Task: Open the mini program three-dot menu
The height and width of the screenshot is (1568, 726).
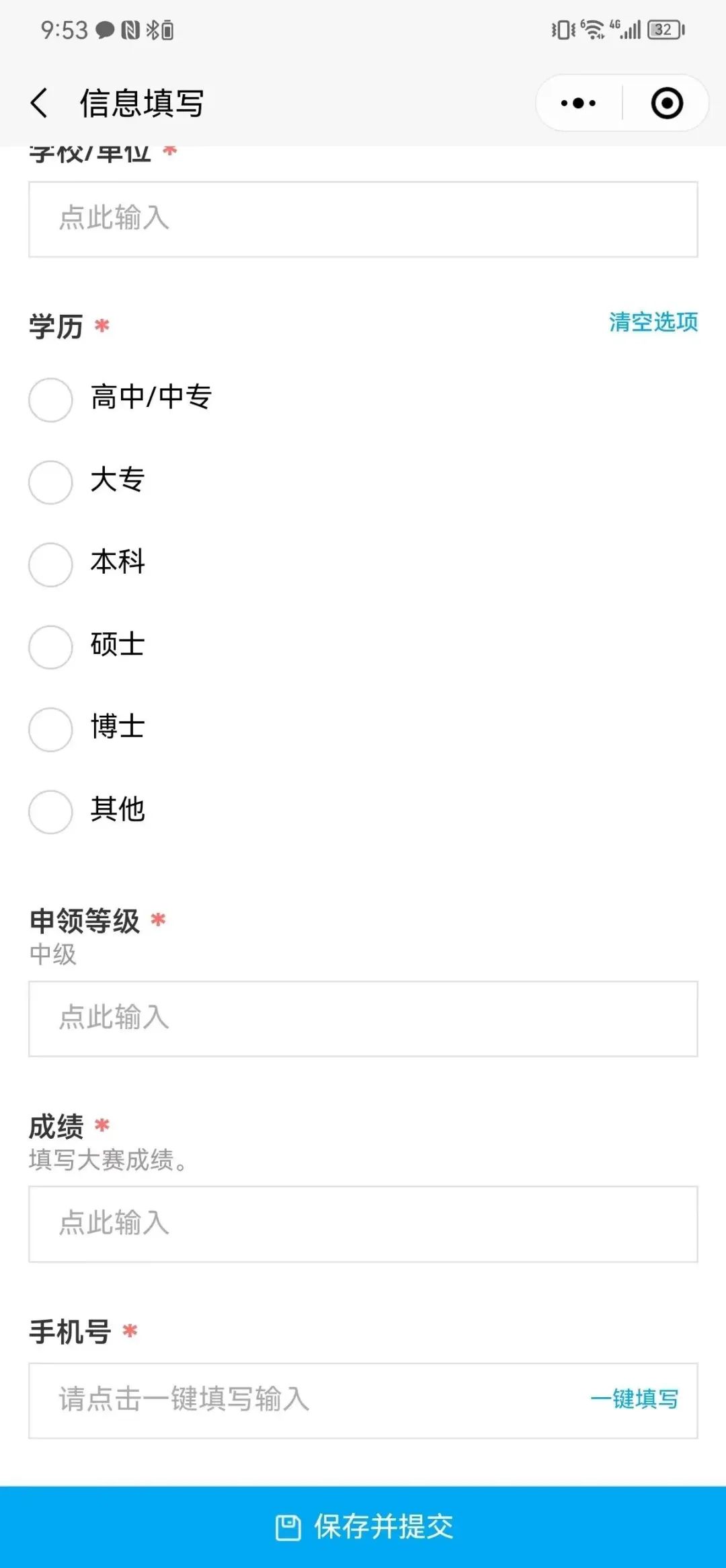Action: [578, 103]
